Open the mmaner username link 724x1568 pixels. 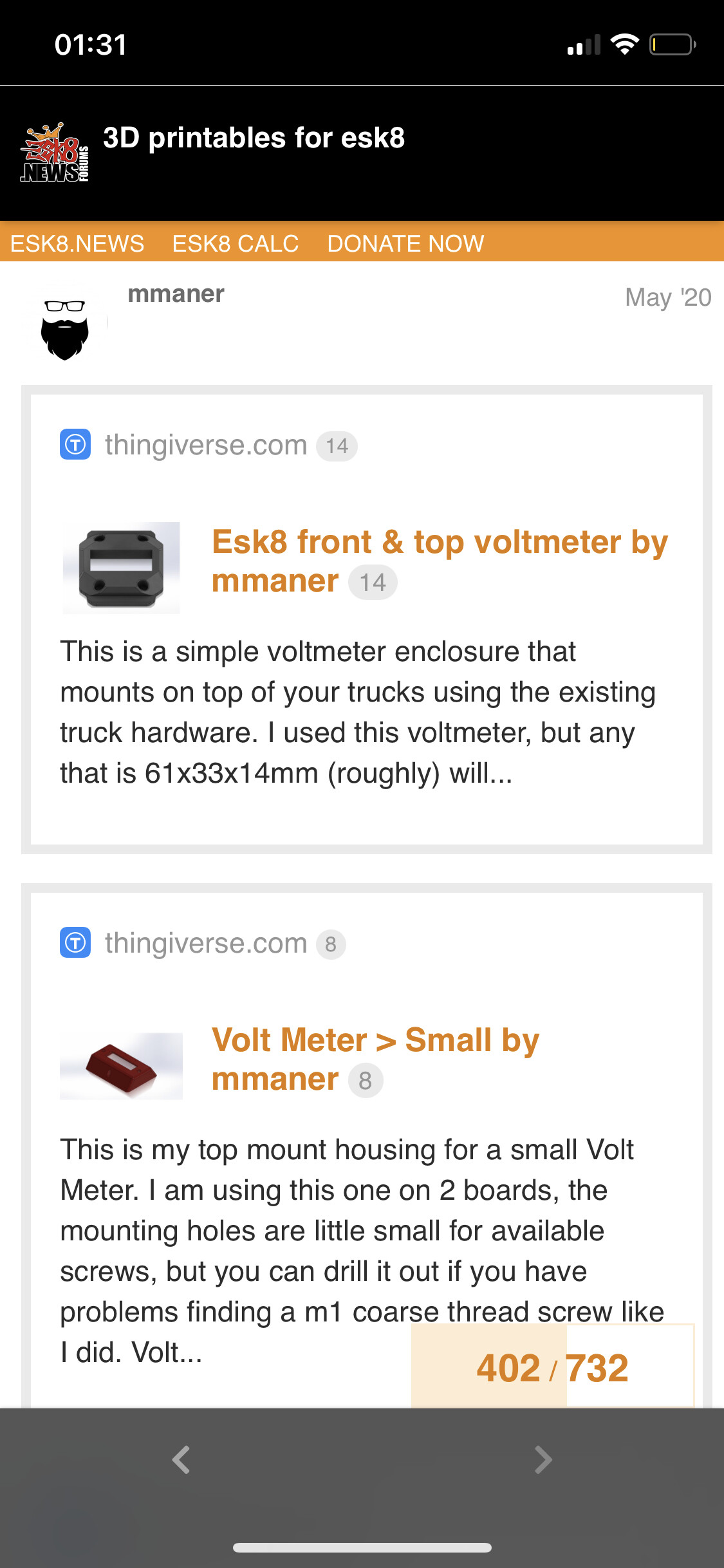[176, 294]
